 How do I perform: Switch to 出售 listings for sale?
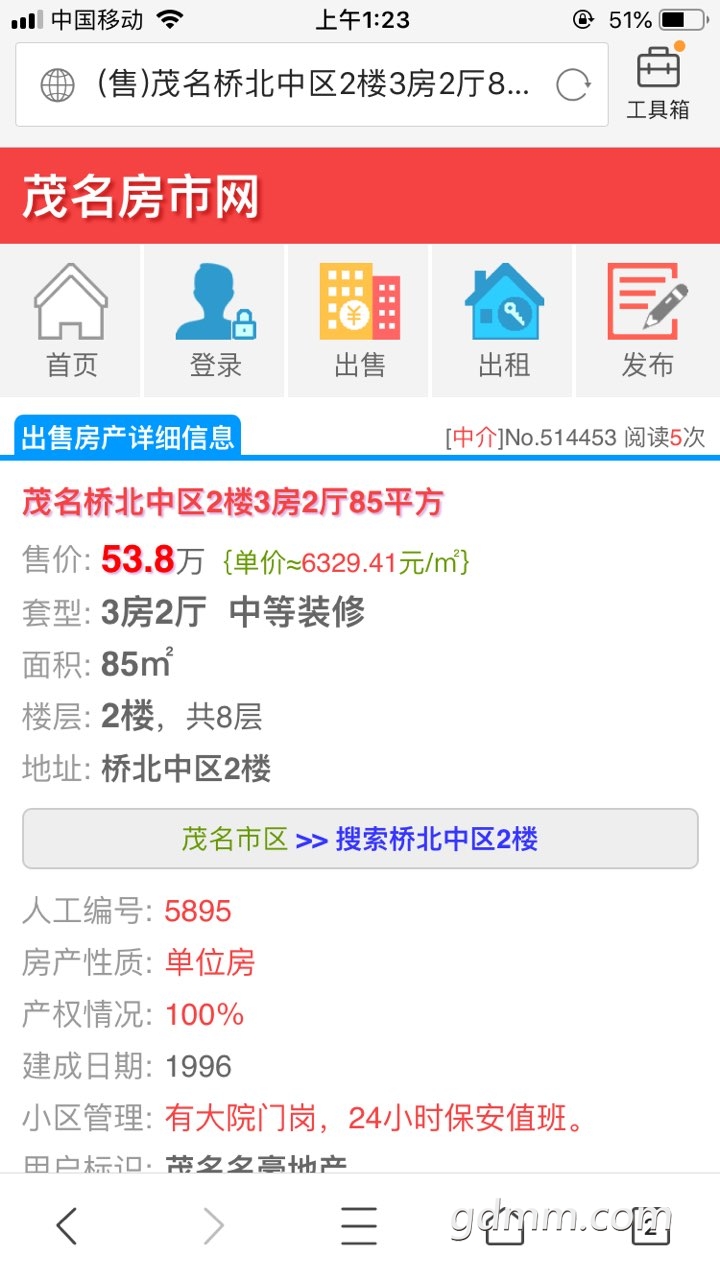coord(360,322)
